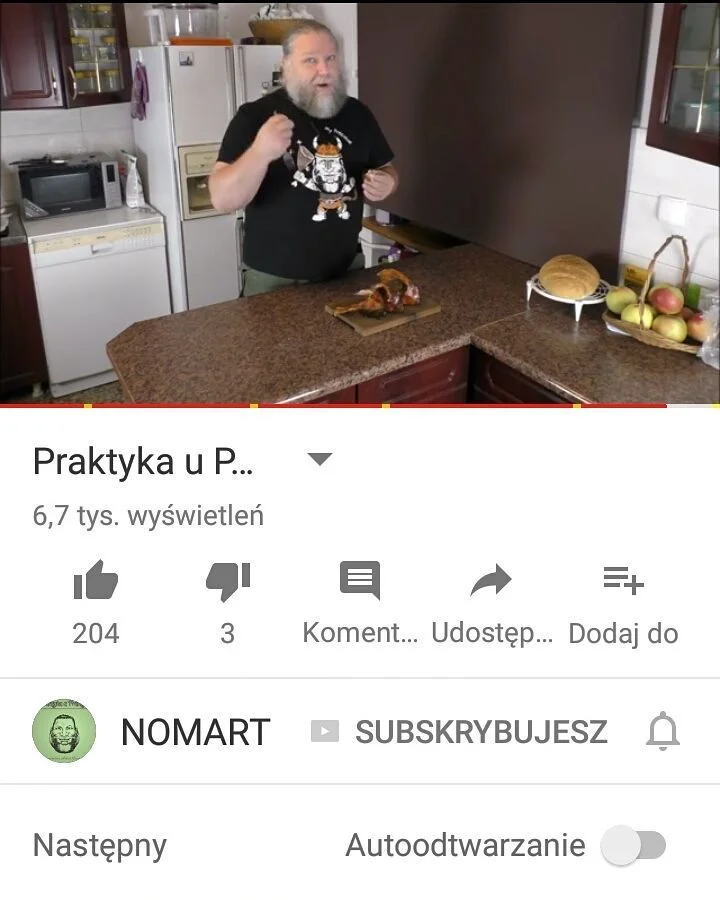Open the channel notification bell settings
Image resolution: width=720 pixels, height=900 pixels.
[x=662, y=733]
